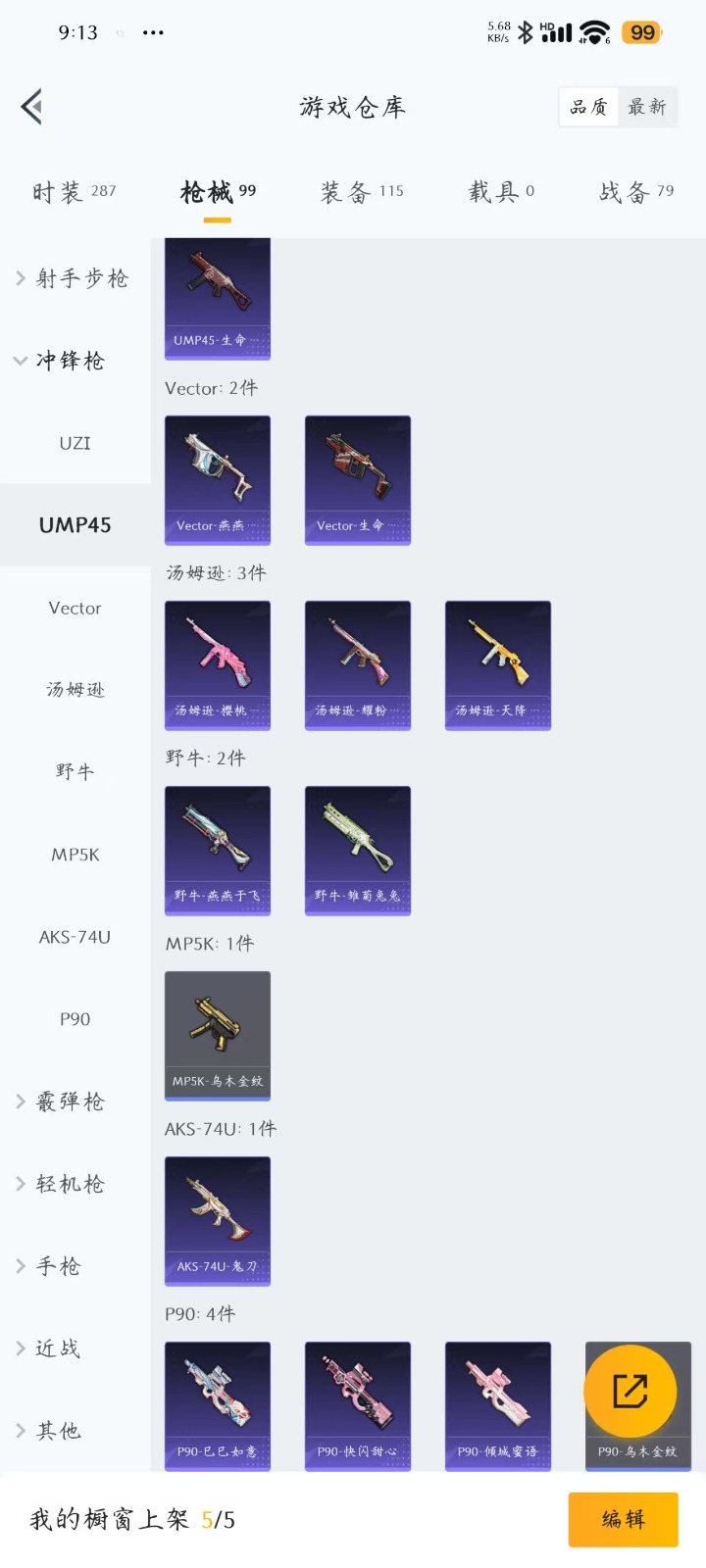706x1568 pixels.
Task: Select UZI in the side list
Action: click(x=75, y=443)
